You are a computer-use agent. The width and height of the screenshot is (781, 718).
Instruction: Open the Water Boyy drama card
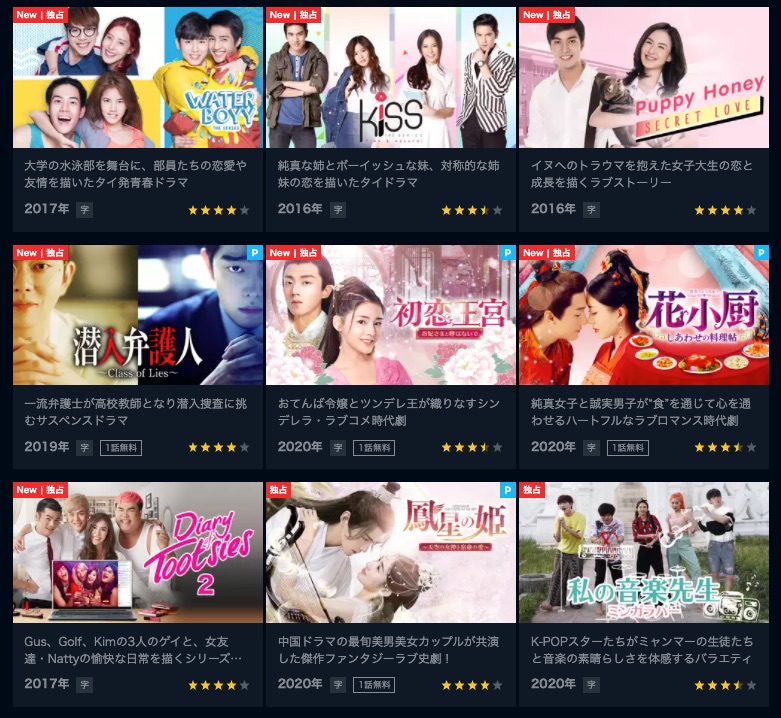click(138, 78)
